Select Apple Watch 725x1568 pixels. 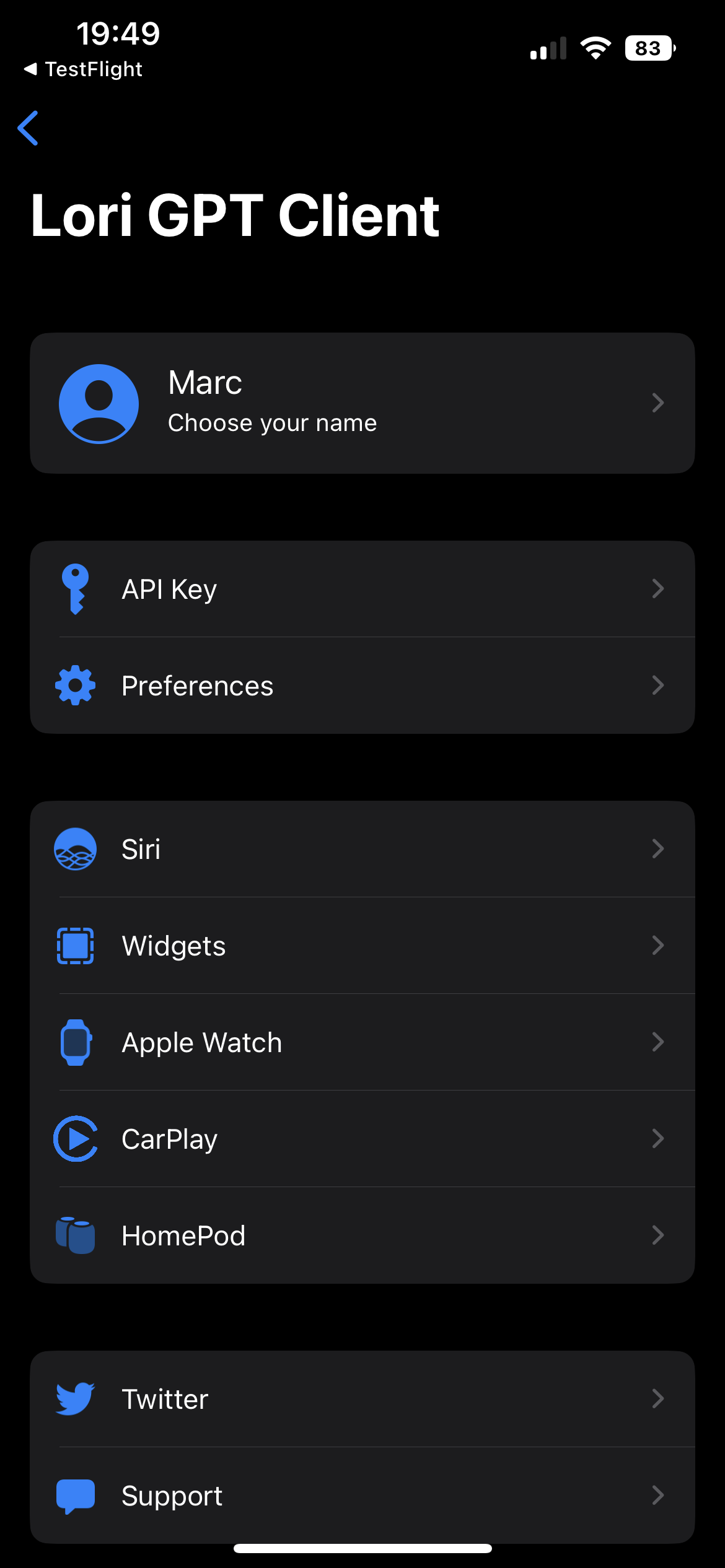tap(362, 1042)
